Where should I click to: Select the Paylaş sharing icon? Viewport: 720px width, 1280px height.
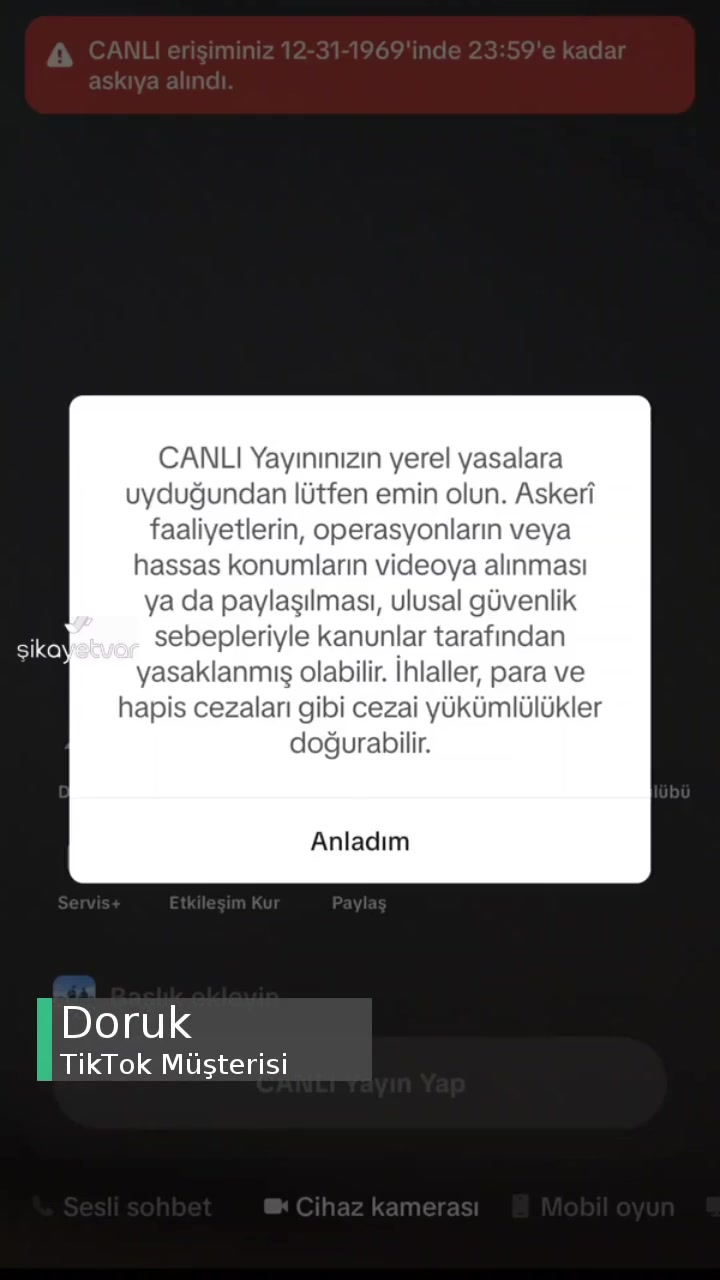coord(359,902)
